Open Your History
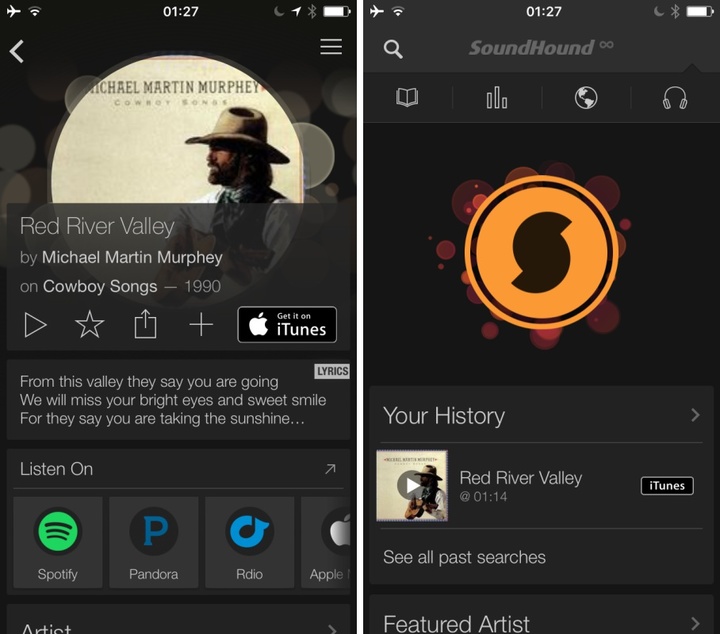720x634 pixels. click(541, 415)
